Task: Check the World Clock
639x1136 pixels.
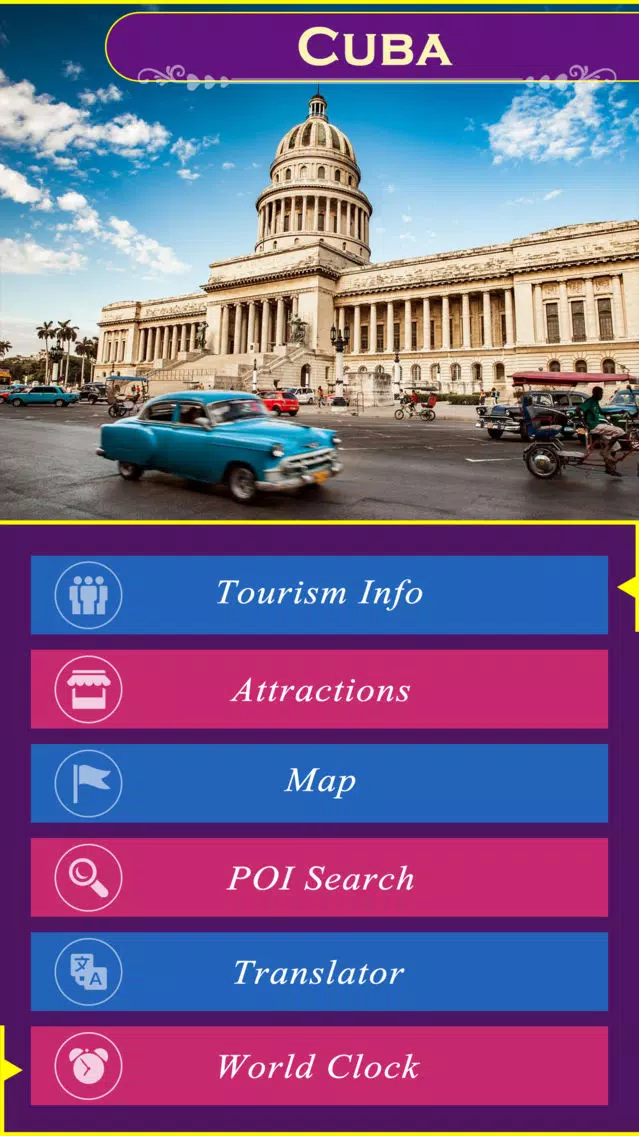Action: [x=319, y=1065]
